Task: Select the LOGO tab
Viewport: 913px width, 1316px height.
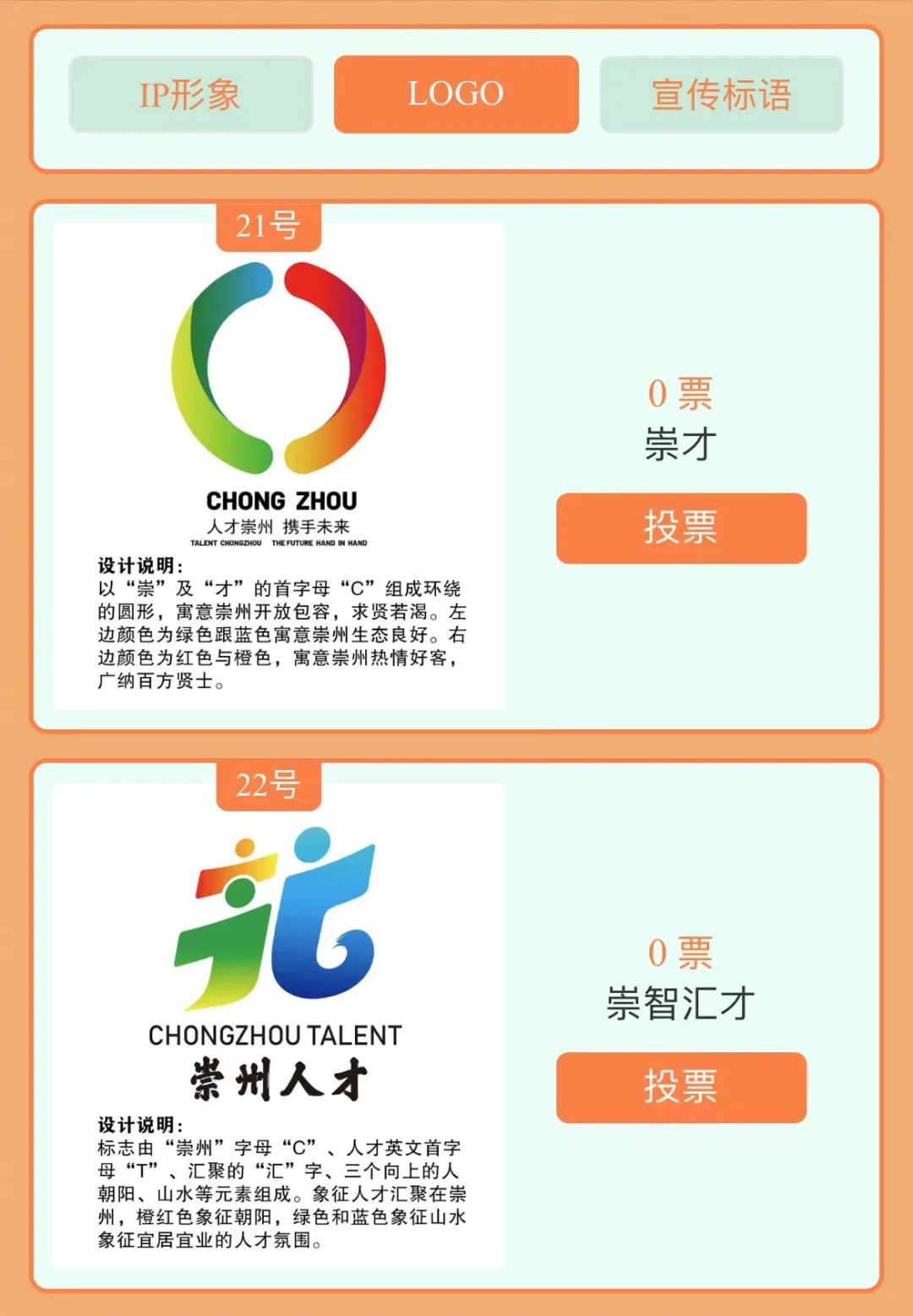Action: click(456, 94)
